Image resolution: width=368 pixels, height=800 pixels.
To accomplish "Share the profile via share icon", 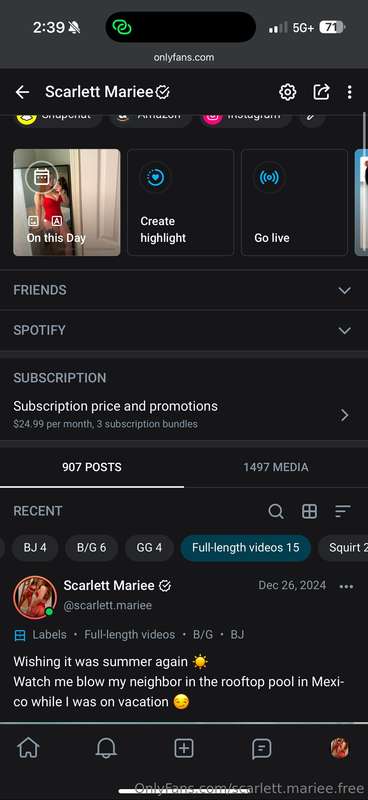I will coord(321,92).
